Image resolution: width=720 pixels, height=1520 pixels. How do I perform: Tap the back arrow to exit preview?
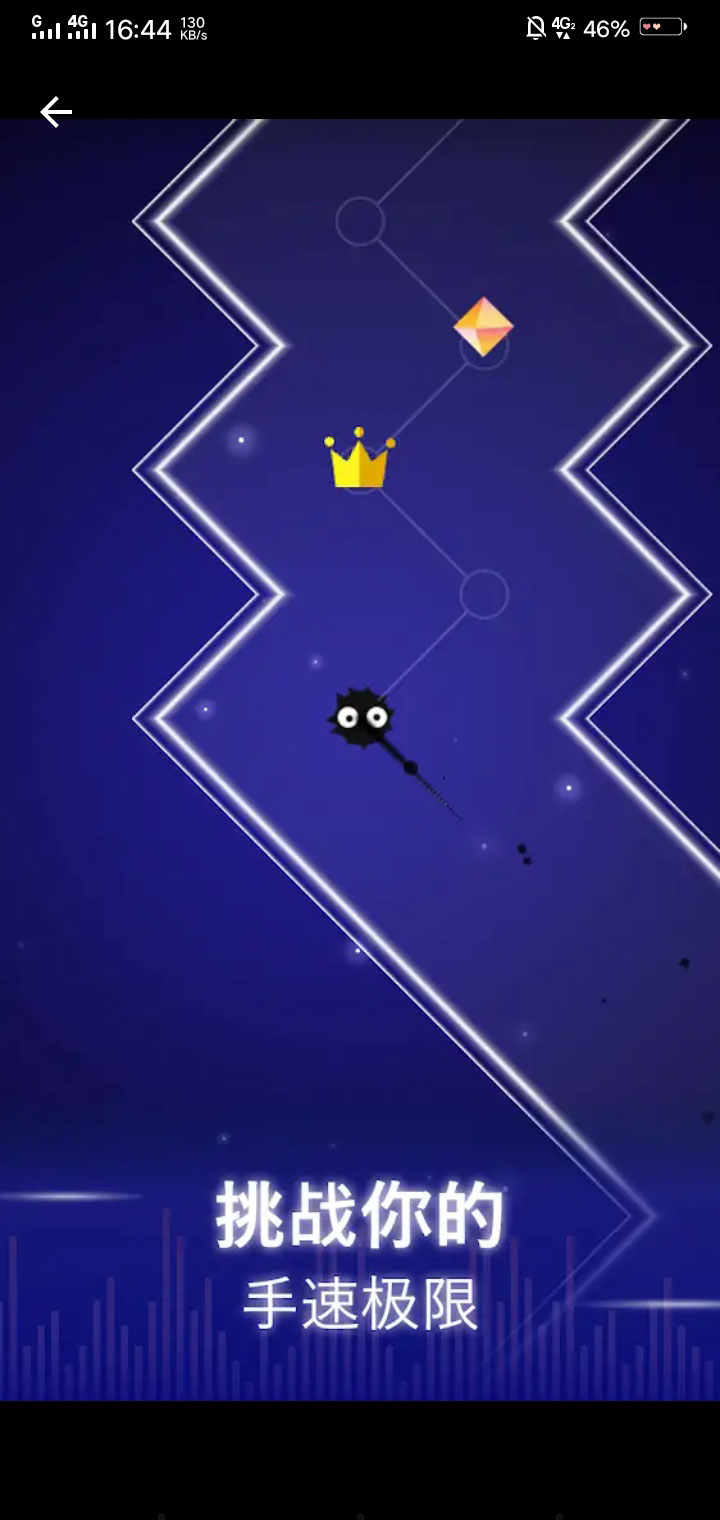coord(56,112)
